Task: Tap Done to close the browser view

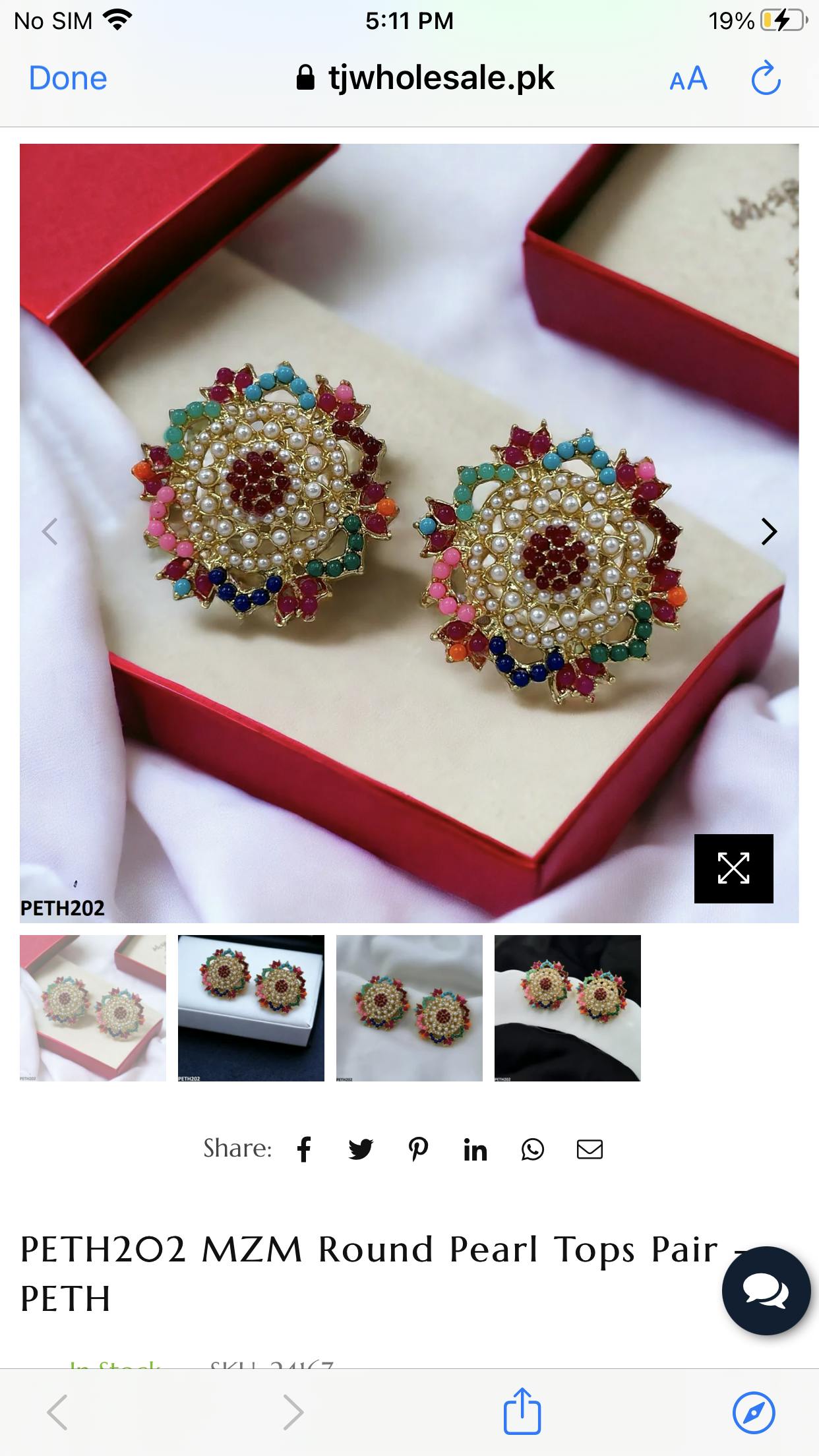Action: tap(68, 78)
